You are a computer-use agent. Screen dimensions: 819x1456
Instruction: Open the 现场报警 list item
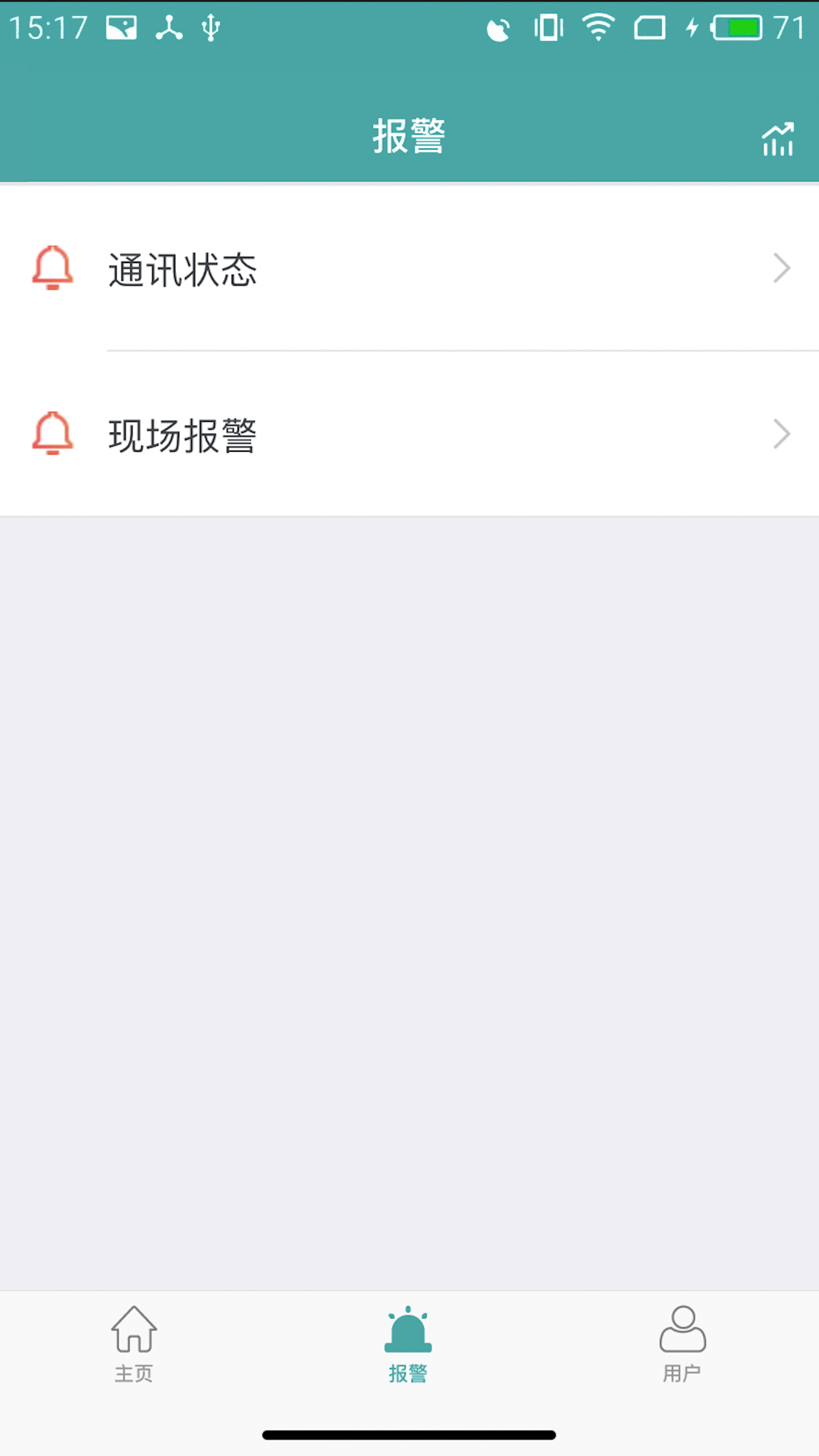[182, 435]
